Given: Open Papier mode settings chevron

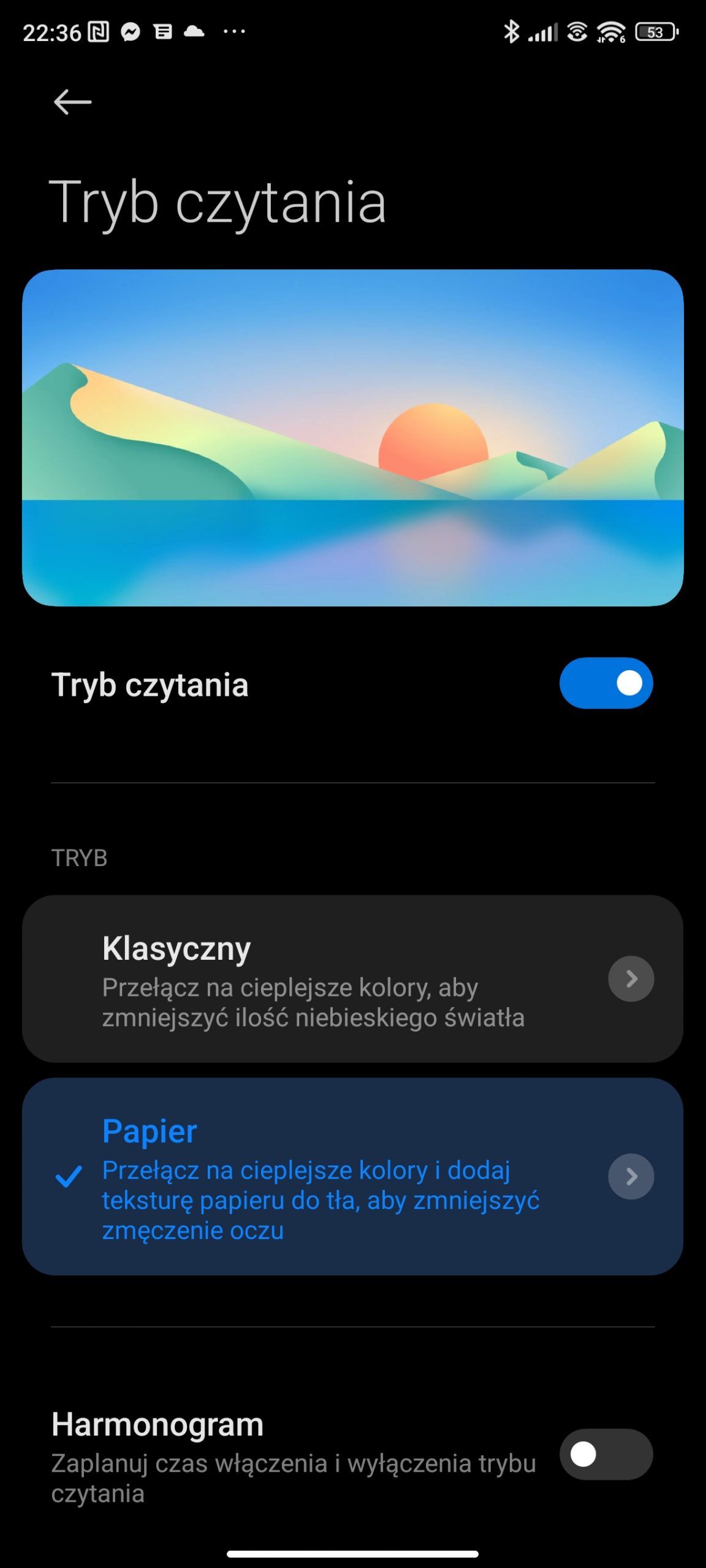Looking at the screenshot, I should (631, 1176).
